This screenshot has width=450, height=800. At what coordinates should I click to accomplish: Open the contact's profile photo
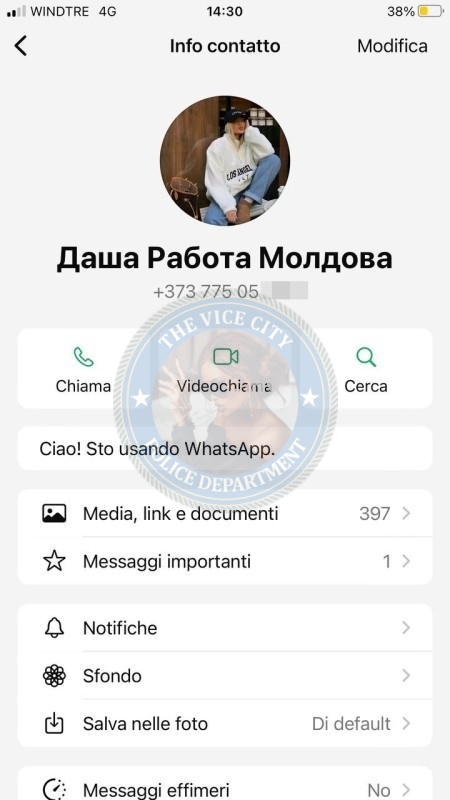tap(224, 160)
